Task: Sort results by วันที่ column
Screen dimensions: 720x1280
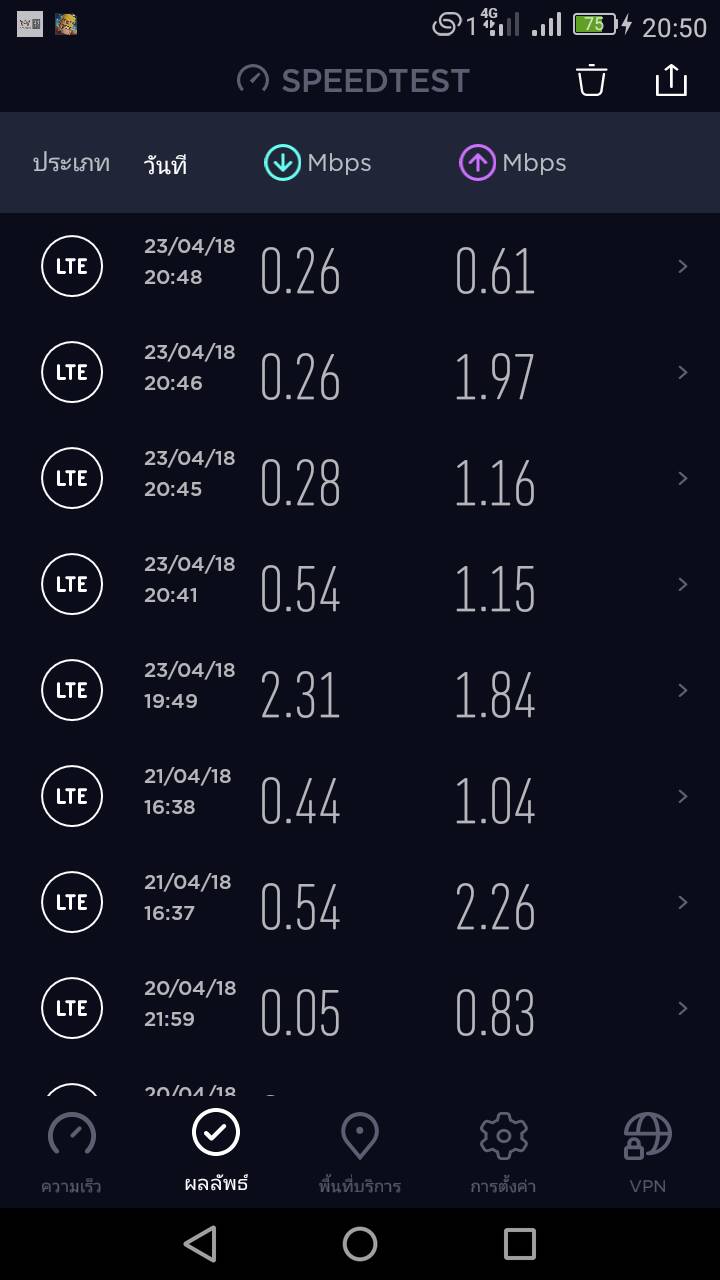Action: (165, 165)
